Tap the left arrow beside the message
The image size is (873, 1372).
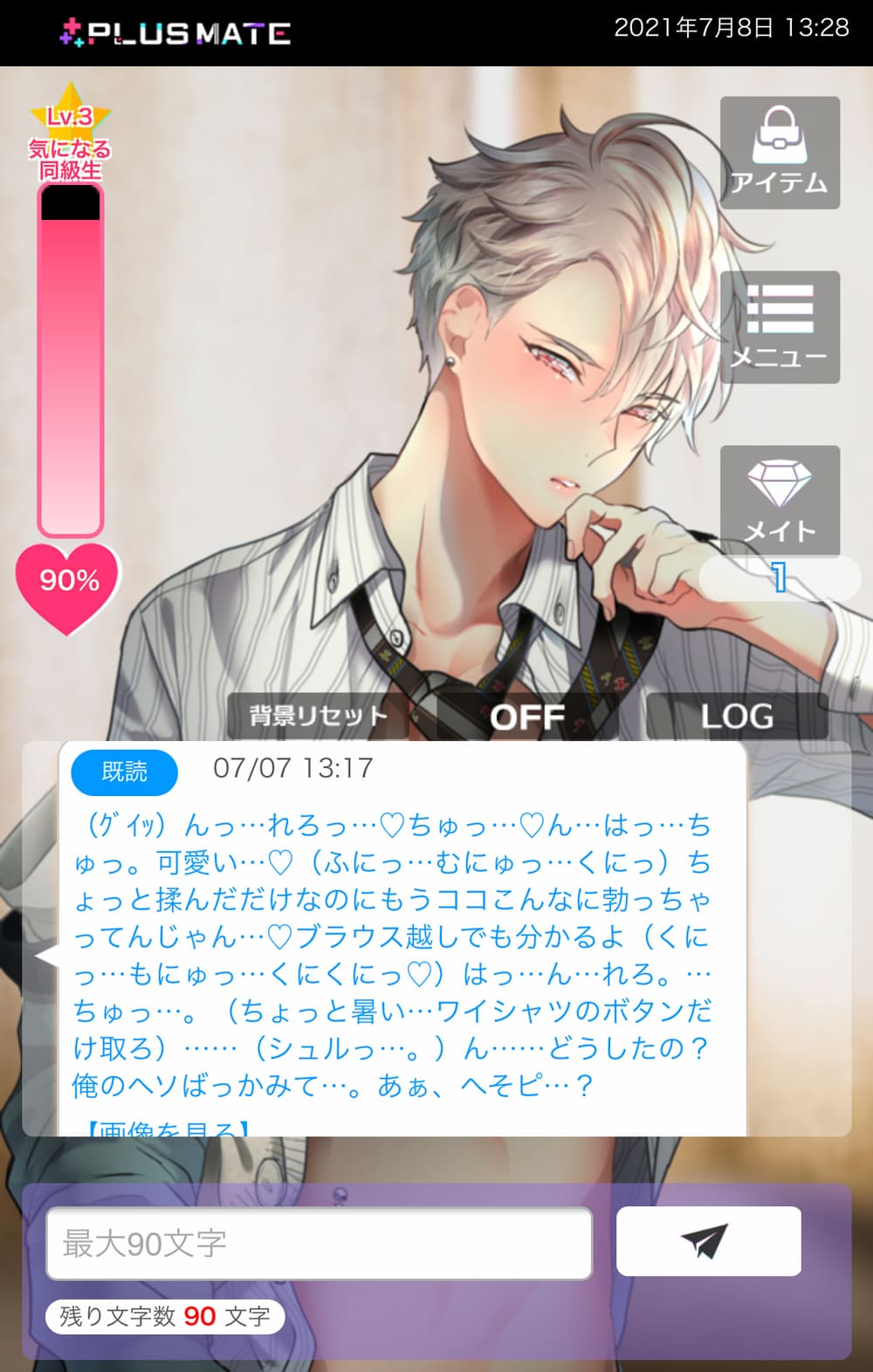click(x=44, y=957)
